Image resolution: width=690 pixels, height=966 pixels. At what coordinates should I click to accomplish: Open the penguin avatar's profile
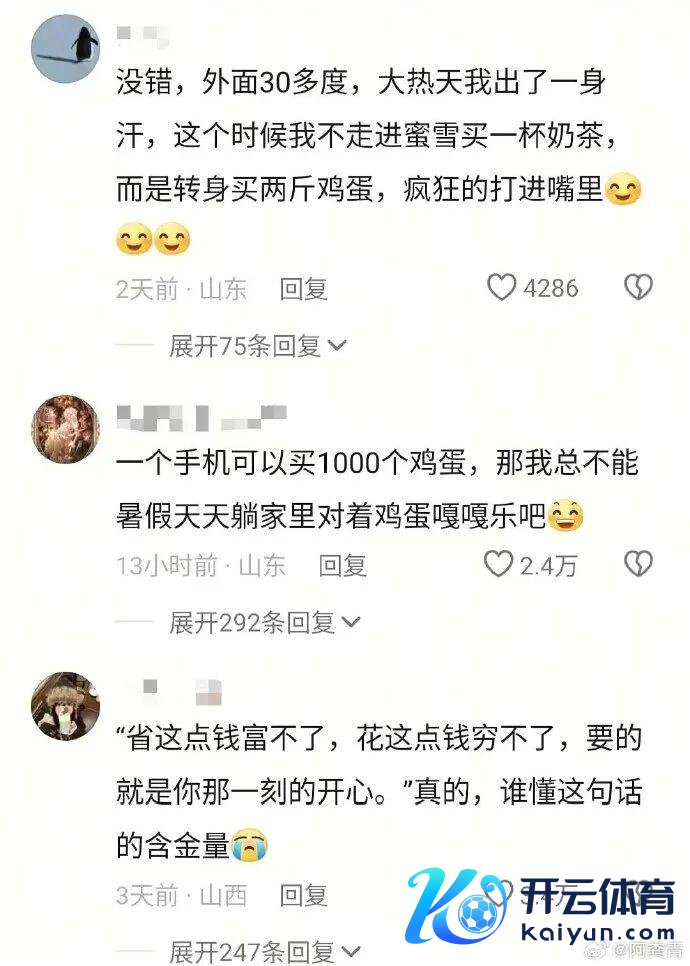66,48
